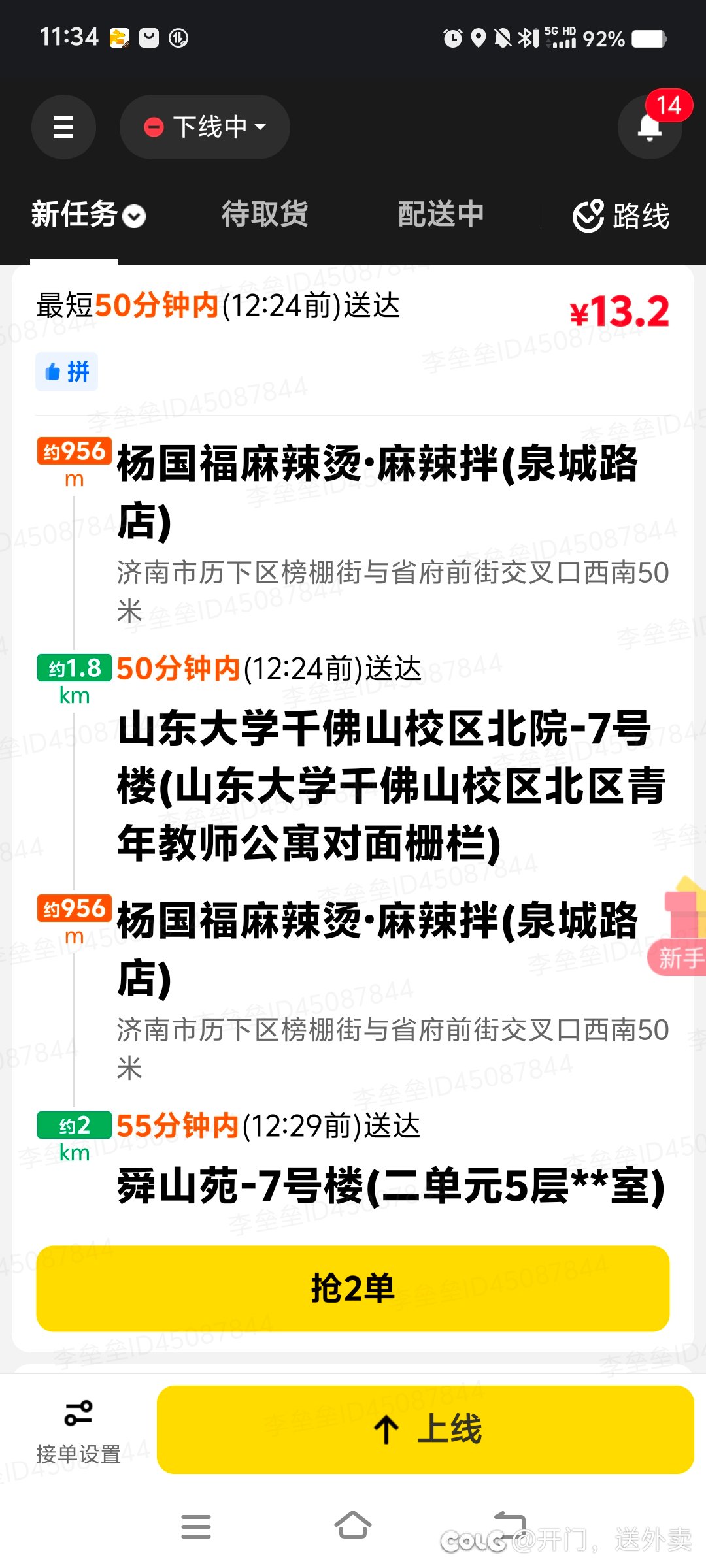706x1568 pixels.
Task: Go online with the 上线 button
Action: 426,1429
